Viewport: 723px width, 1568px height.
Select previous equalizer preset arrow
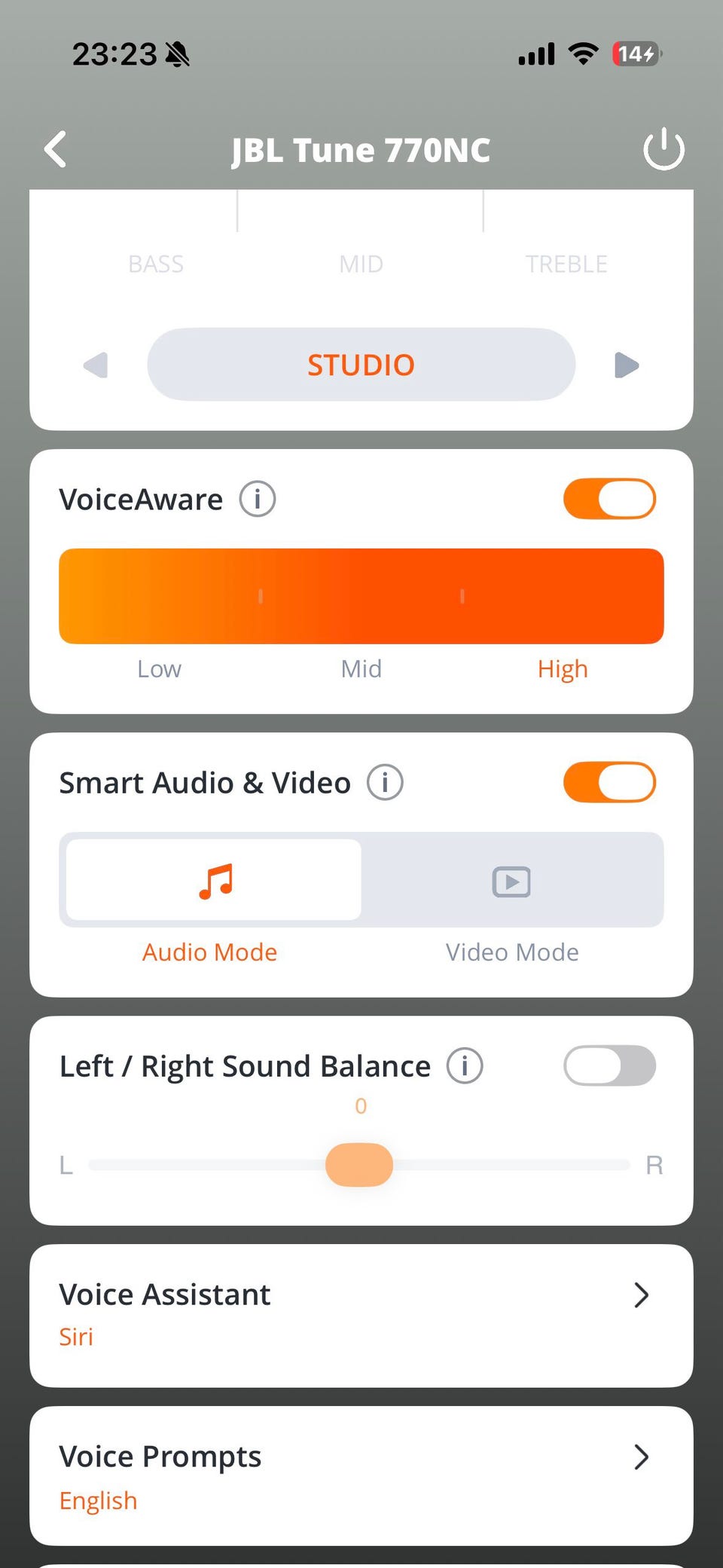pyautogui.click(x=96, y=365)
